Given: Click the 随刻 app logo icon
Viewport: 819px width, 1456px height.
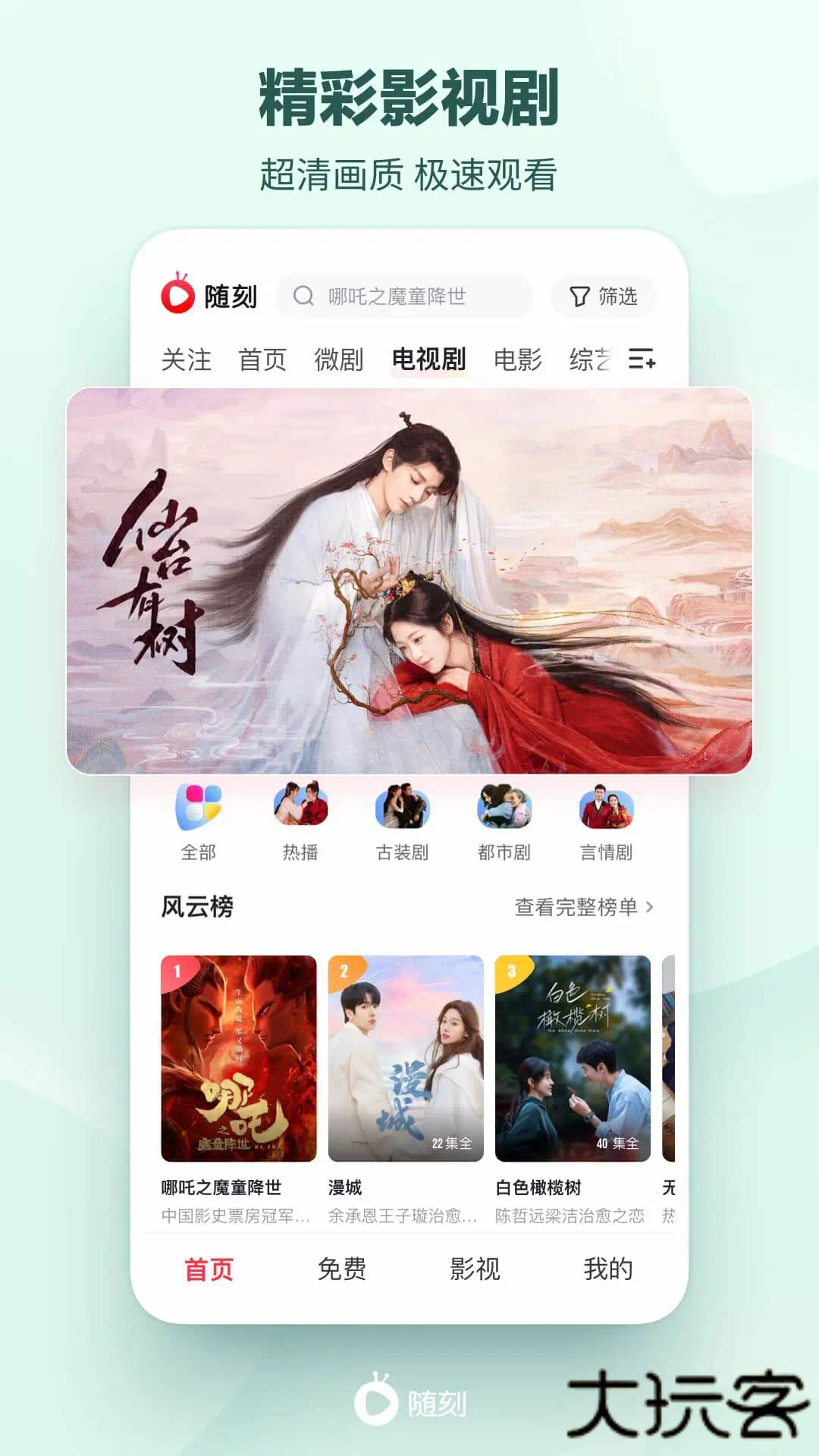Looking at the screenshot, I should click(x=180, y=296).
